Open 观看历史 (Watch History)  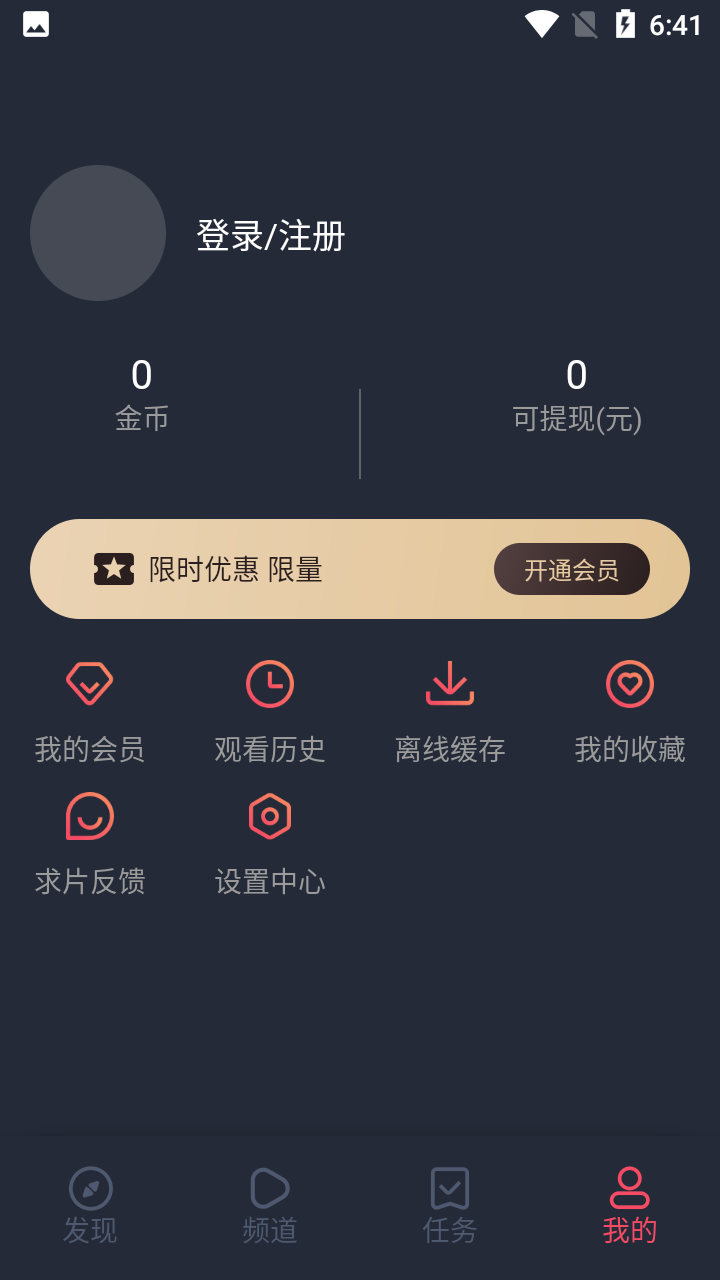click(269, 710)
